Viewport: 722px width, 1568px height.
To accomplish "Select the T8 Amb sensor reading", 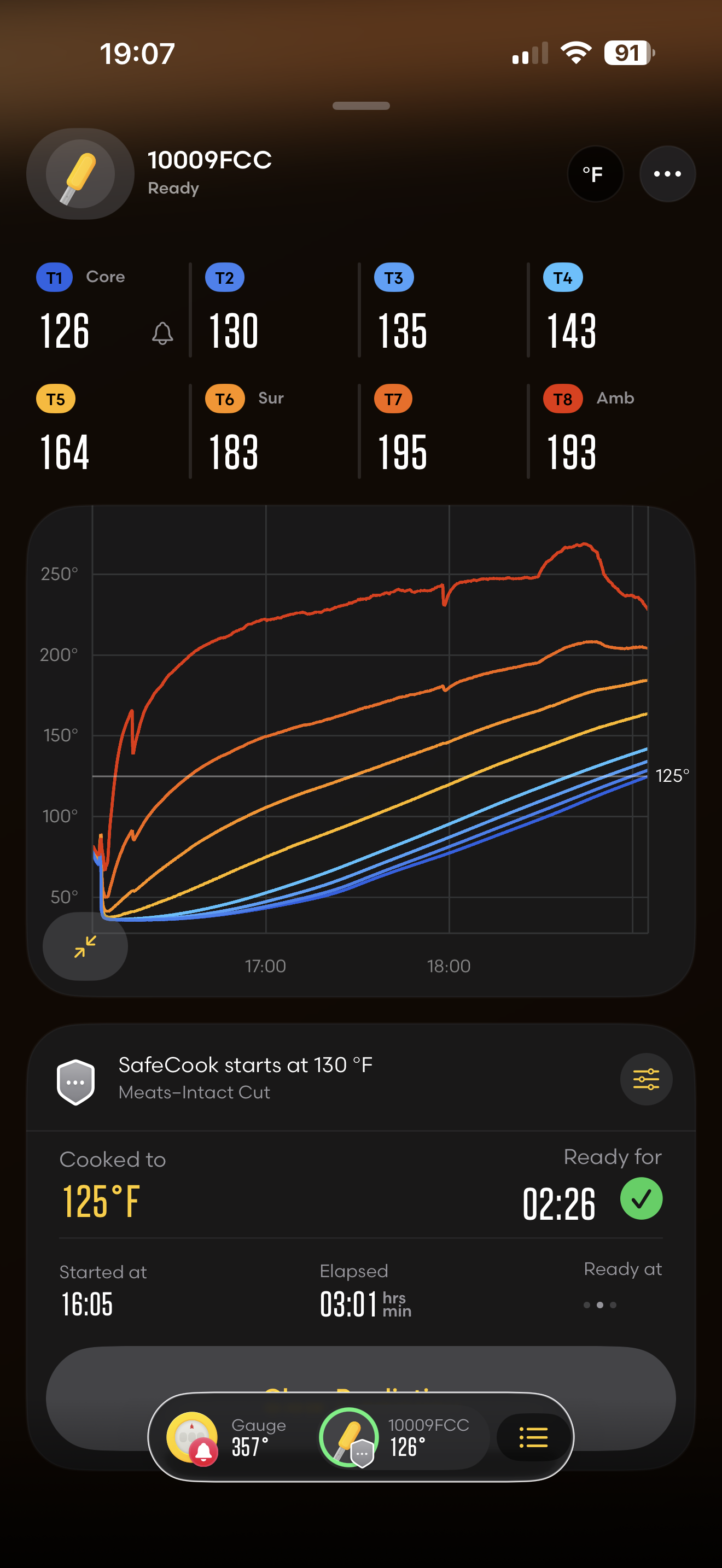I will pos(572,452).
